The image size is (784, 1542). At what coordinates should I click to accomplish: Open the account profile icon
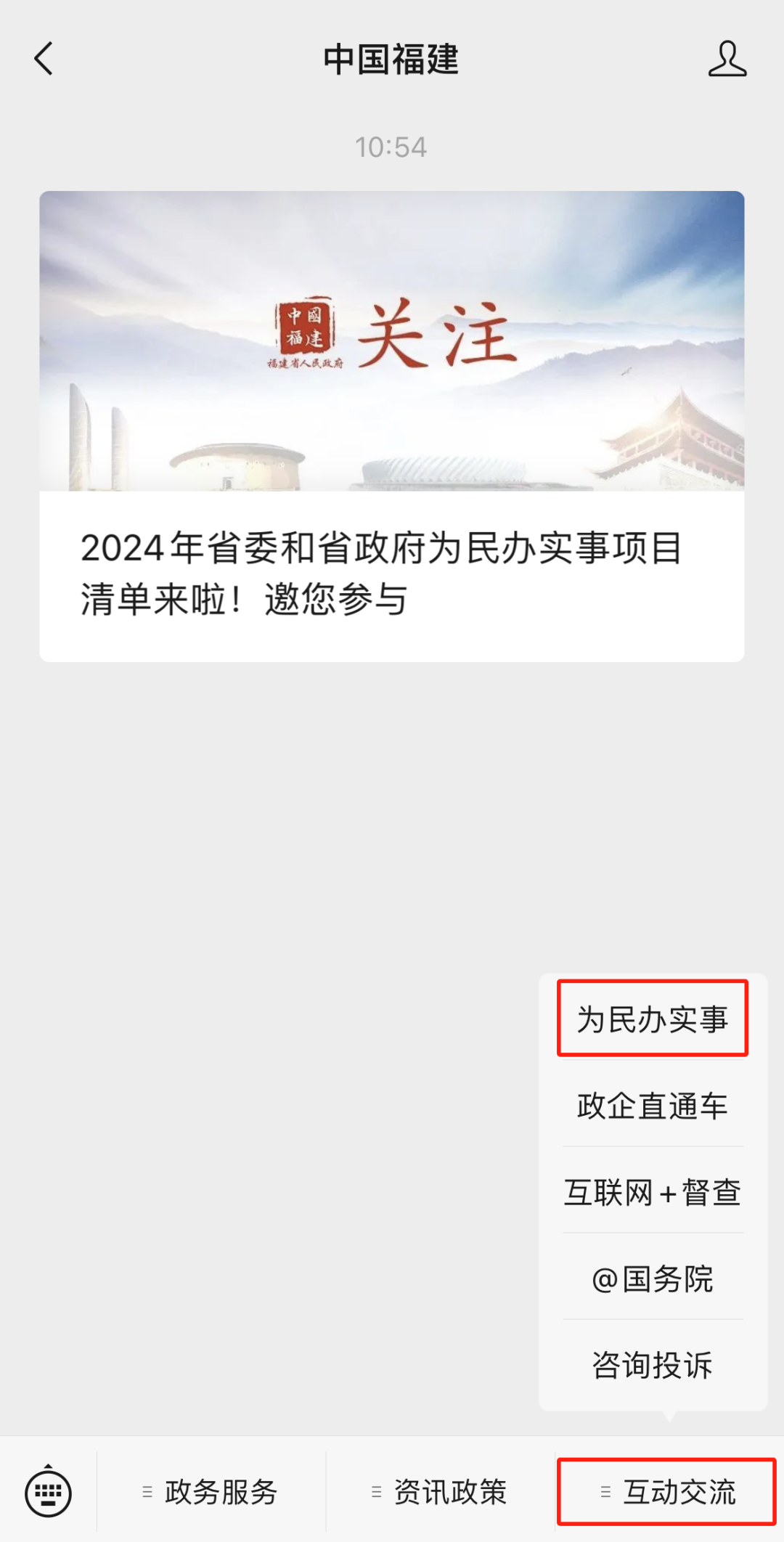coord(727,59)
